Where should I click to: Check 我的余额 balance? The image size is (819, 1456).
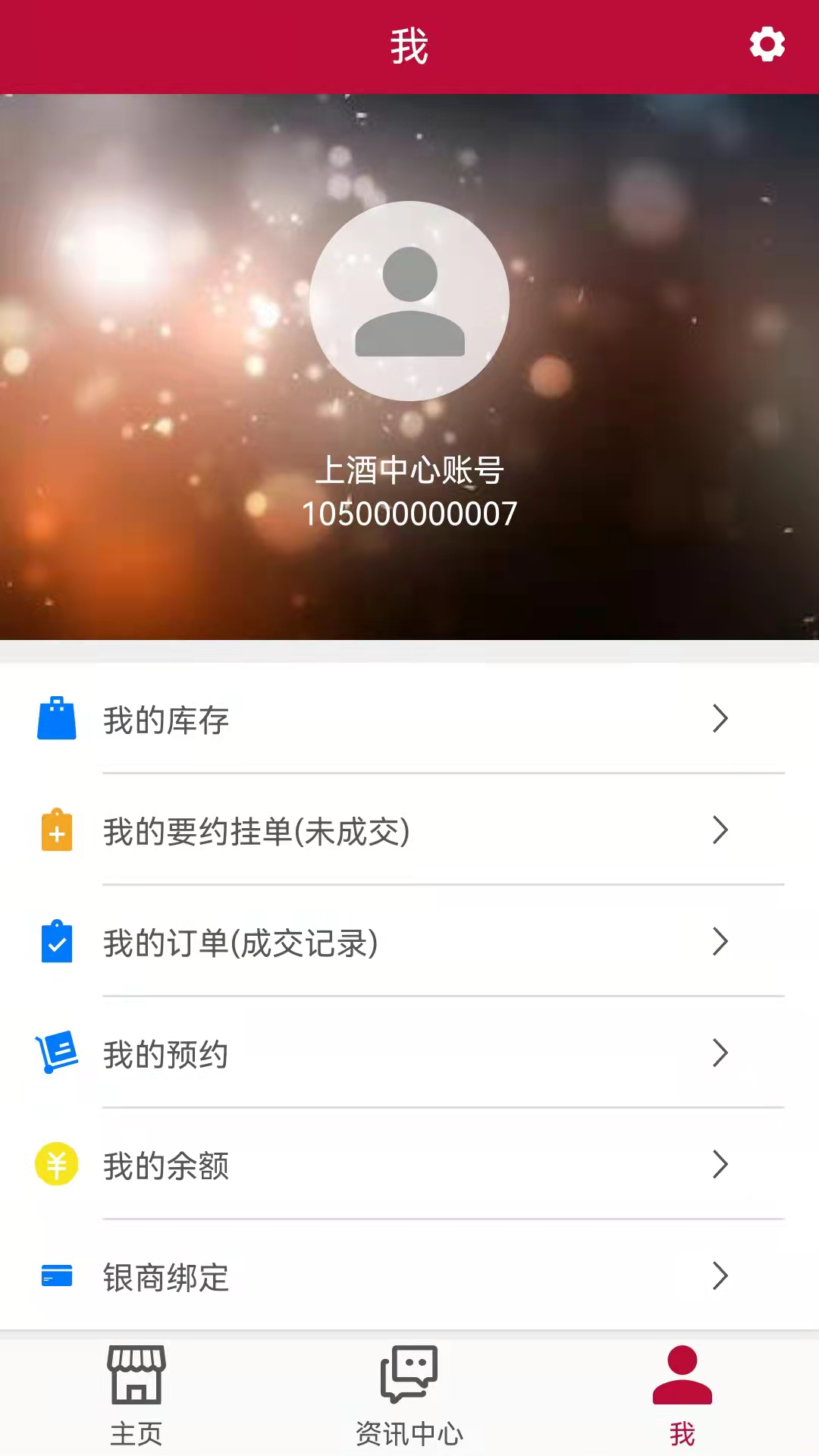pos(409,1166)
